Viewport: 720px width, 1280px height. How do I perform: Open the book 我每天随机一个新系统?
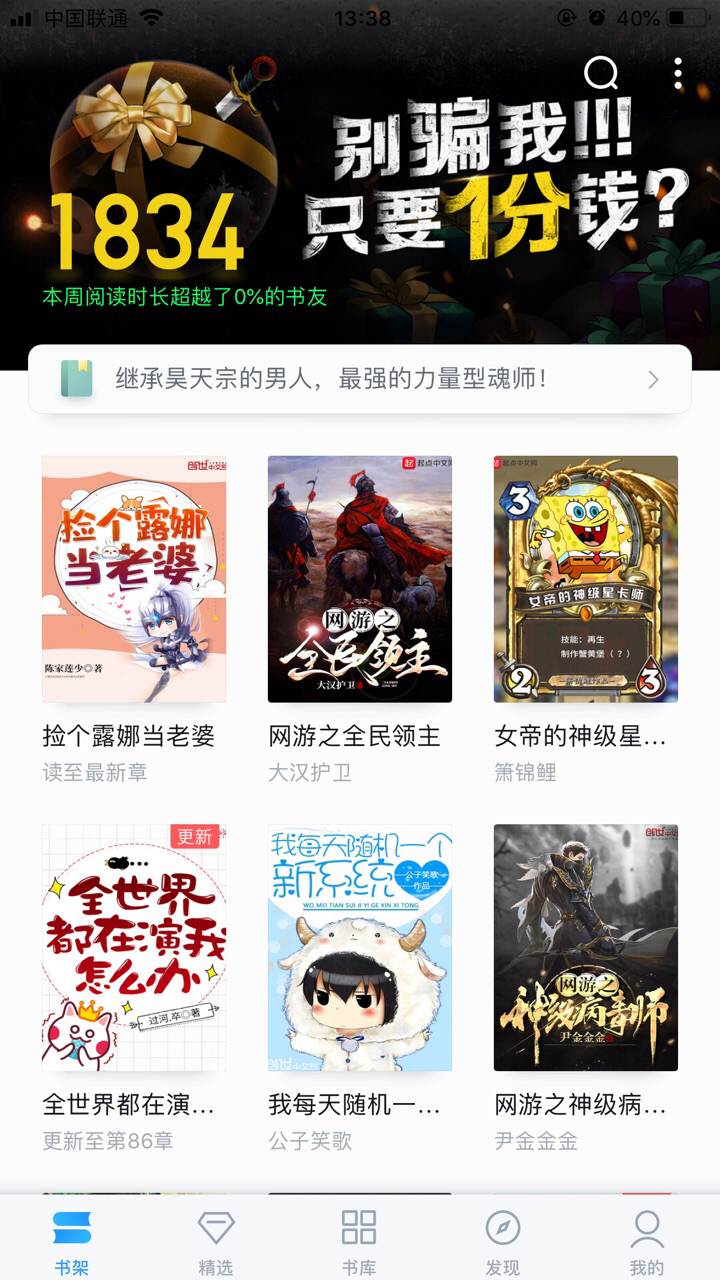[x=360, y=948]
